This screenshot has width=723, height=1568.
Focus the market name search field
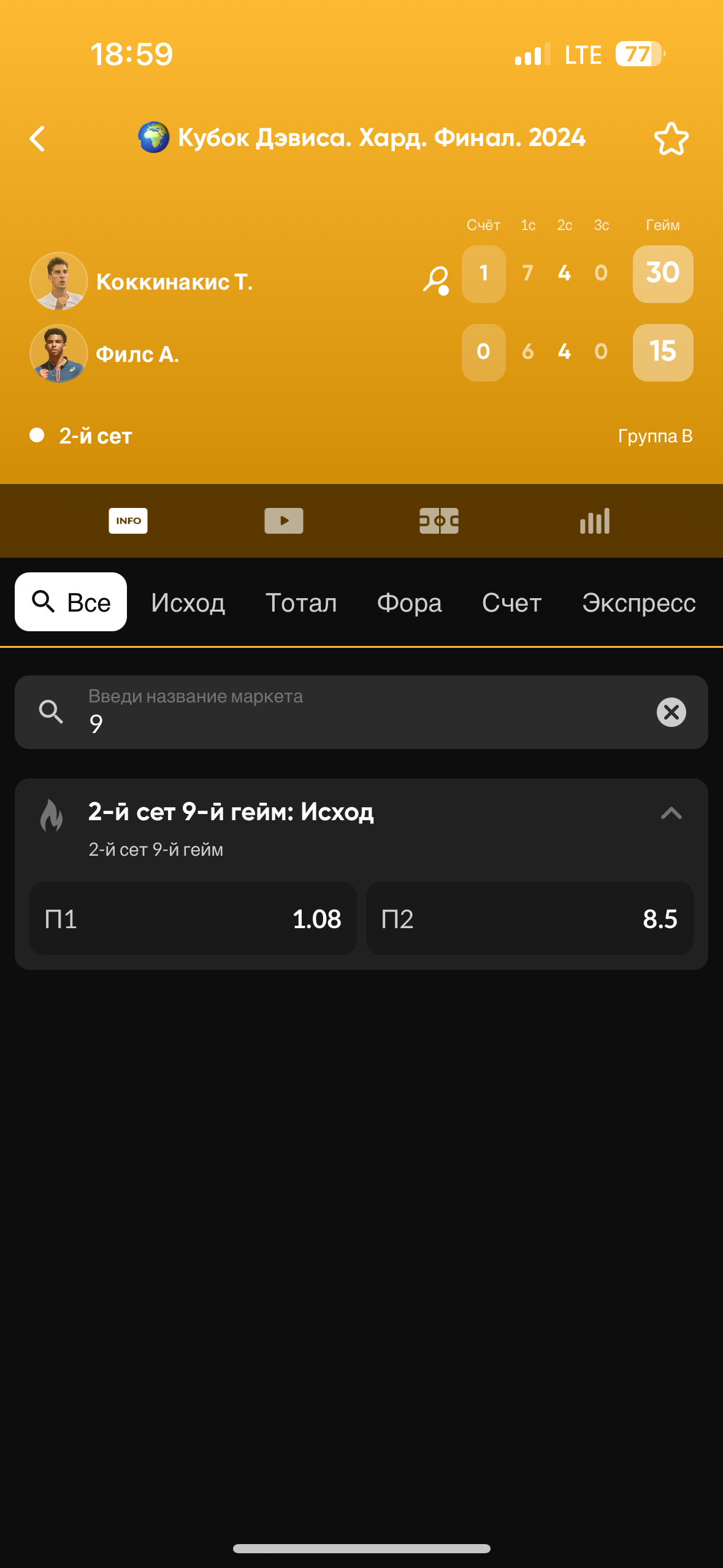click(x=361, y=712)
